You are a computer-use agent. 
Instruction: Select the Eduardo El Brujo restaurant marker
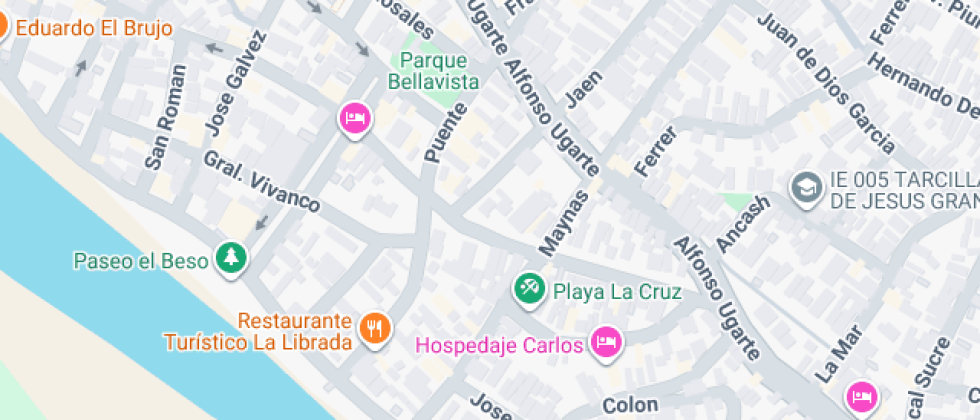click(4, 27)
